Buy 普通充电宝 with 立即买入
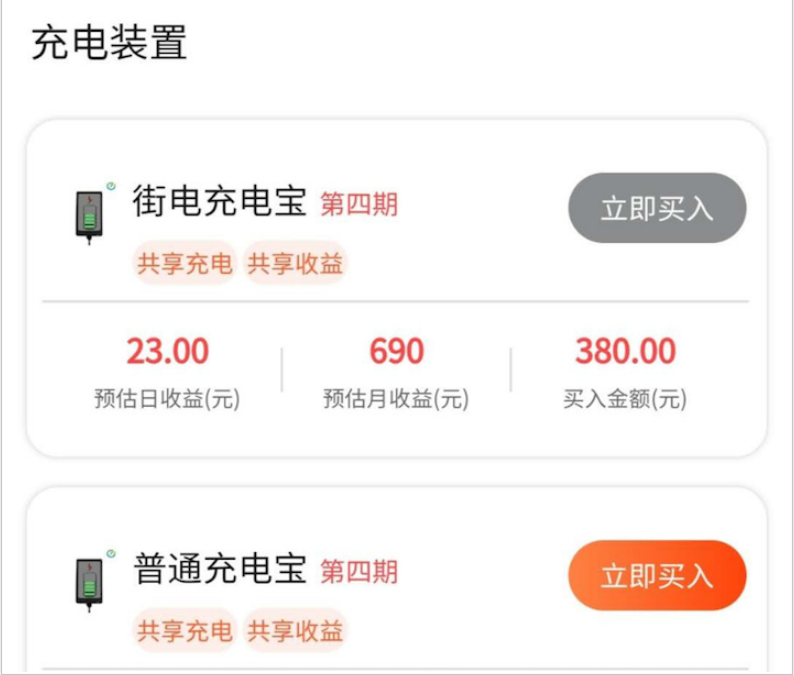The image size is (794, 675). tap(657, 576)
